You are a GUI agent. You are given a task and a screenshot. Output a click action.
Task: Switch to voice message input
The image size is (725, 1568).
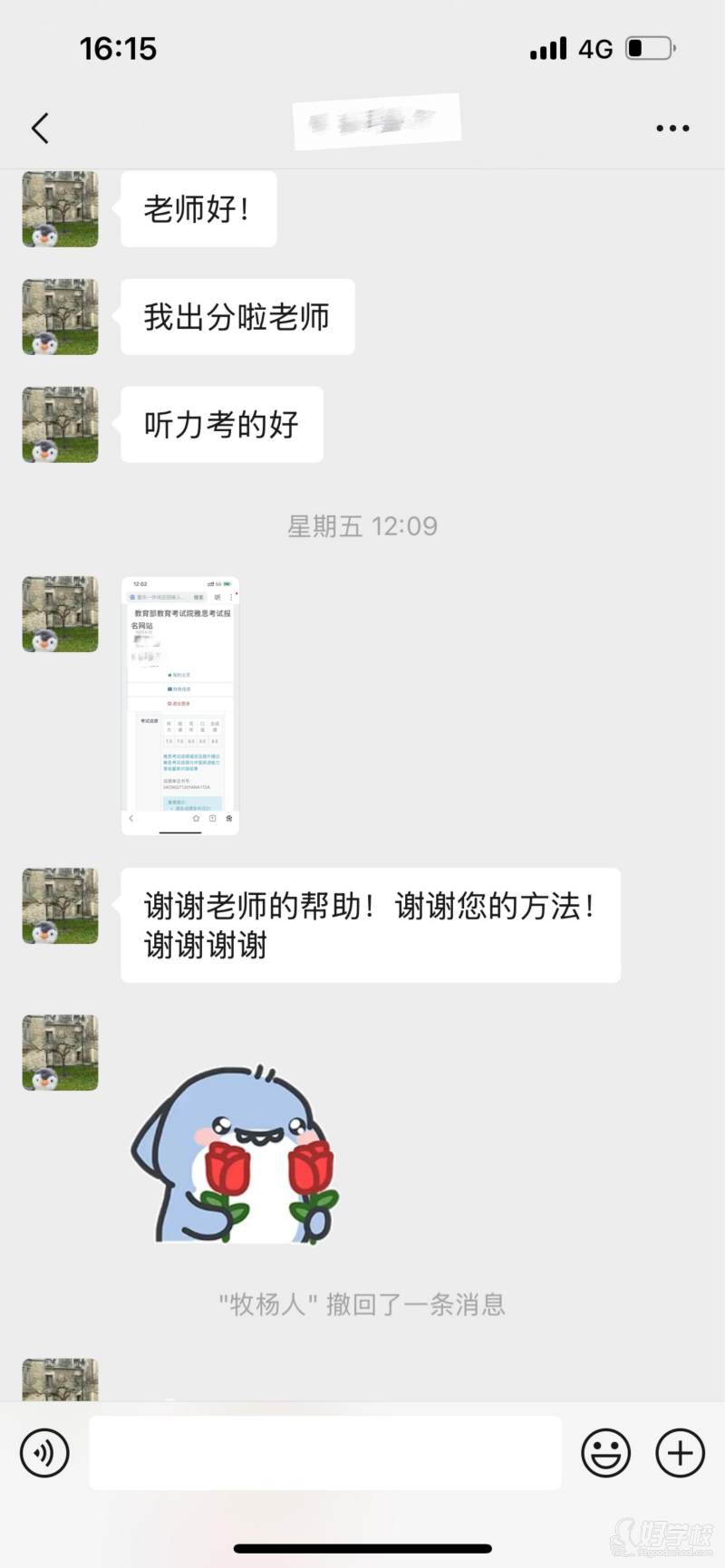click(44, 1453)
